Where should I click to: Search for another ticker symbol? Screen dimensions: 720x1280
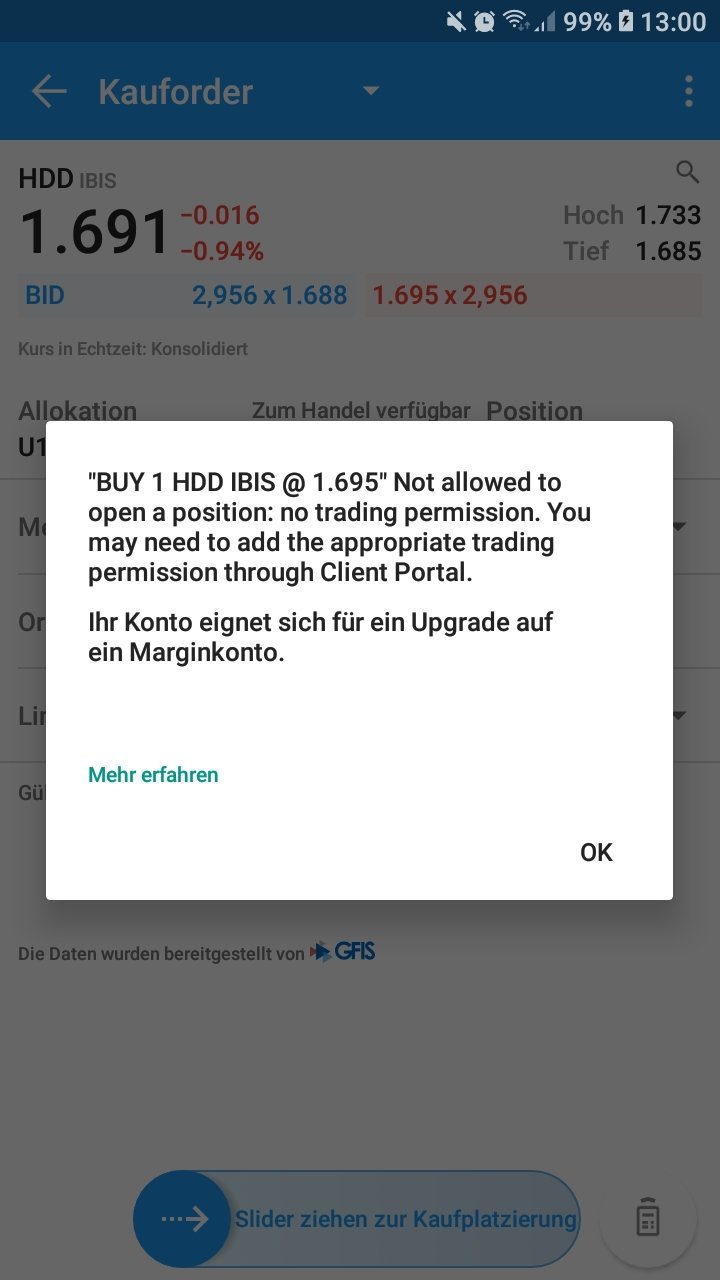[x=687, y=172]
